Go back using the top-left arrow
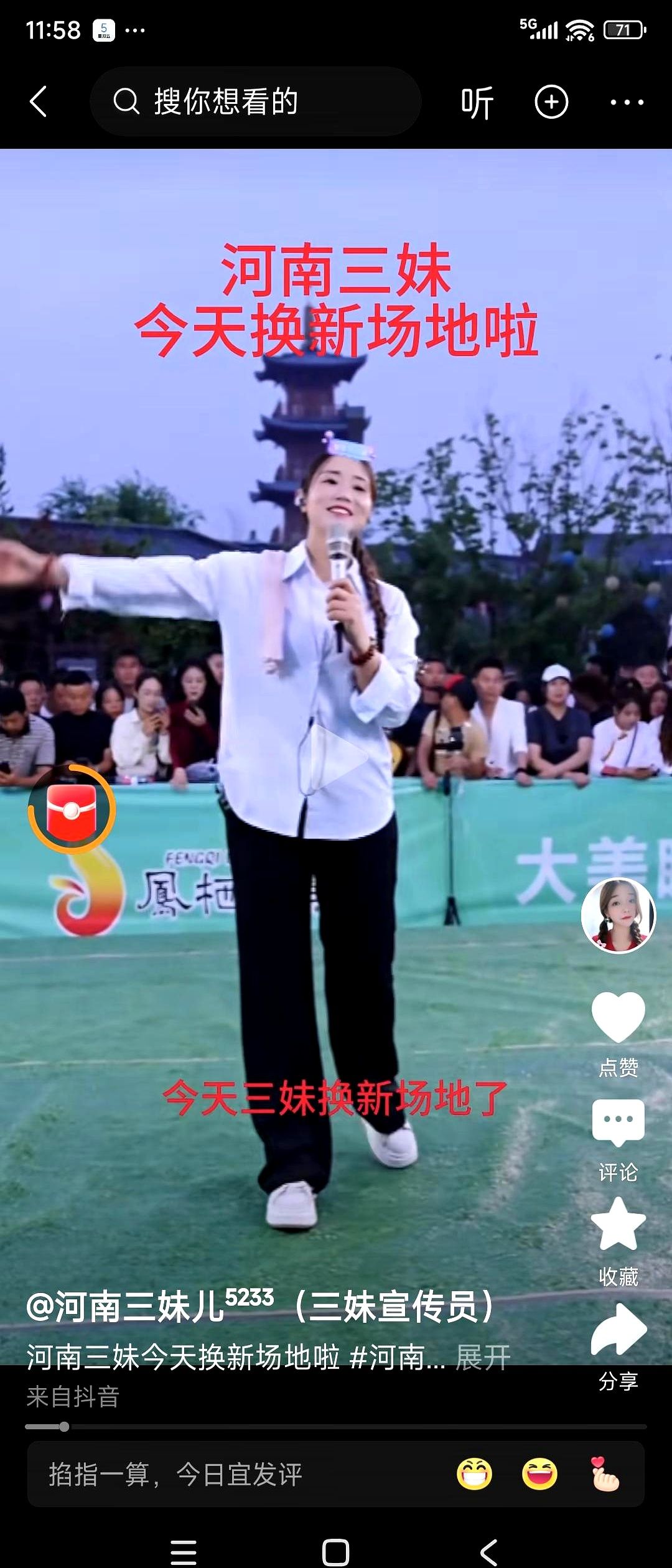This screenshot has width=672, height=1568. [x=39, y=101]
